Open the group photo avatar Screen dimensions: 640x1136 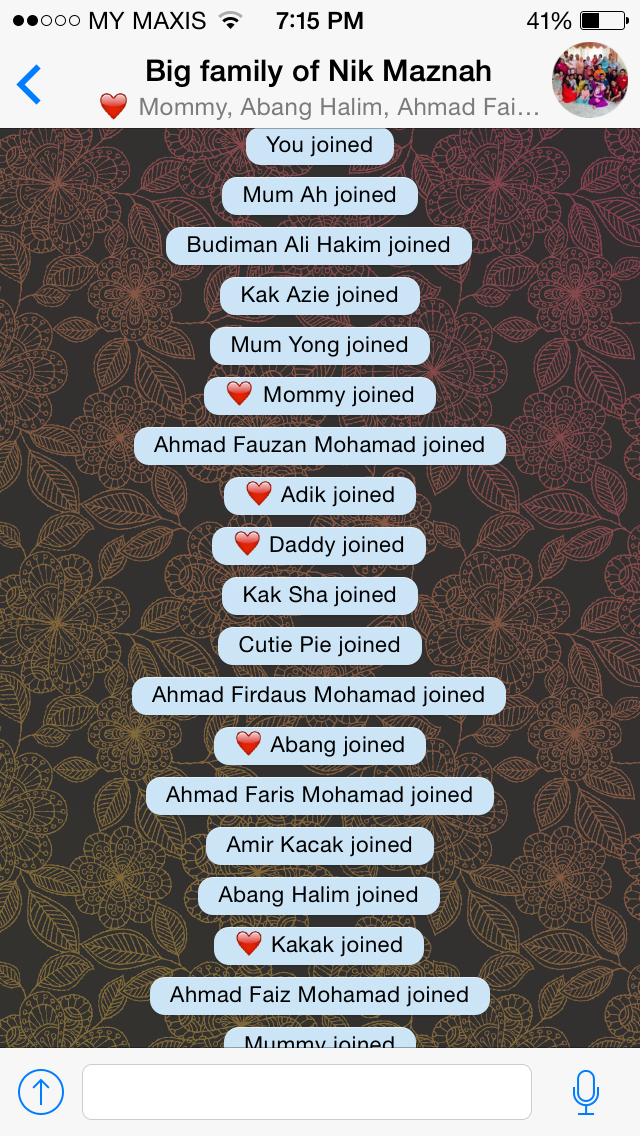click(589, 80)
